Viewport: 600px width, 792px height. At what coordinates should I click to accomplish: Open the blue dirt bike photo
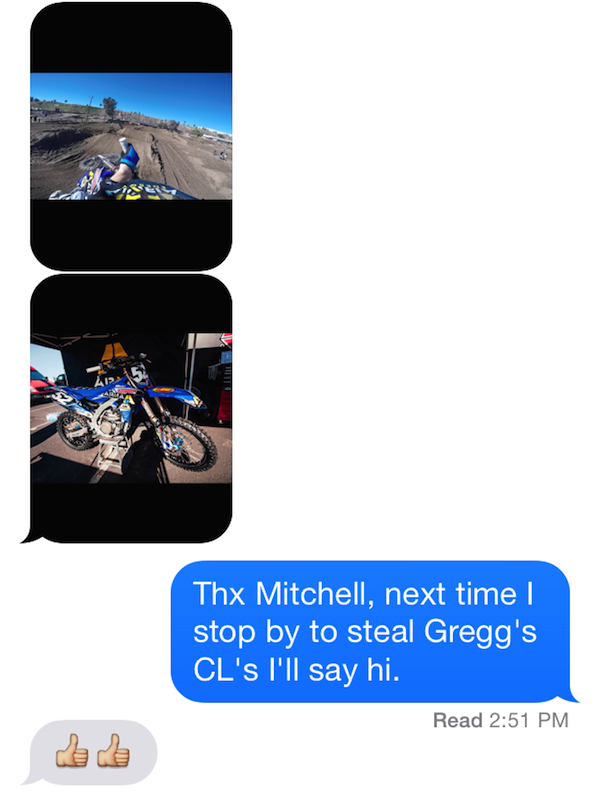(x=131, y=408)
